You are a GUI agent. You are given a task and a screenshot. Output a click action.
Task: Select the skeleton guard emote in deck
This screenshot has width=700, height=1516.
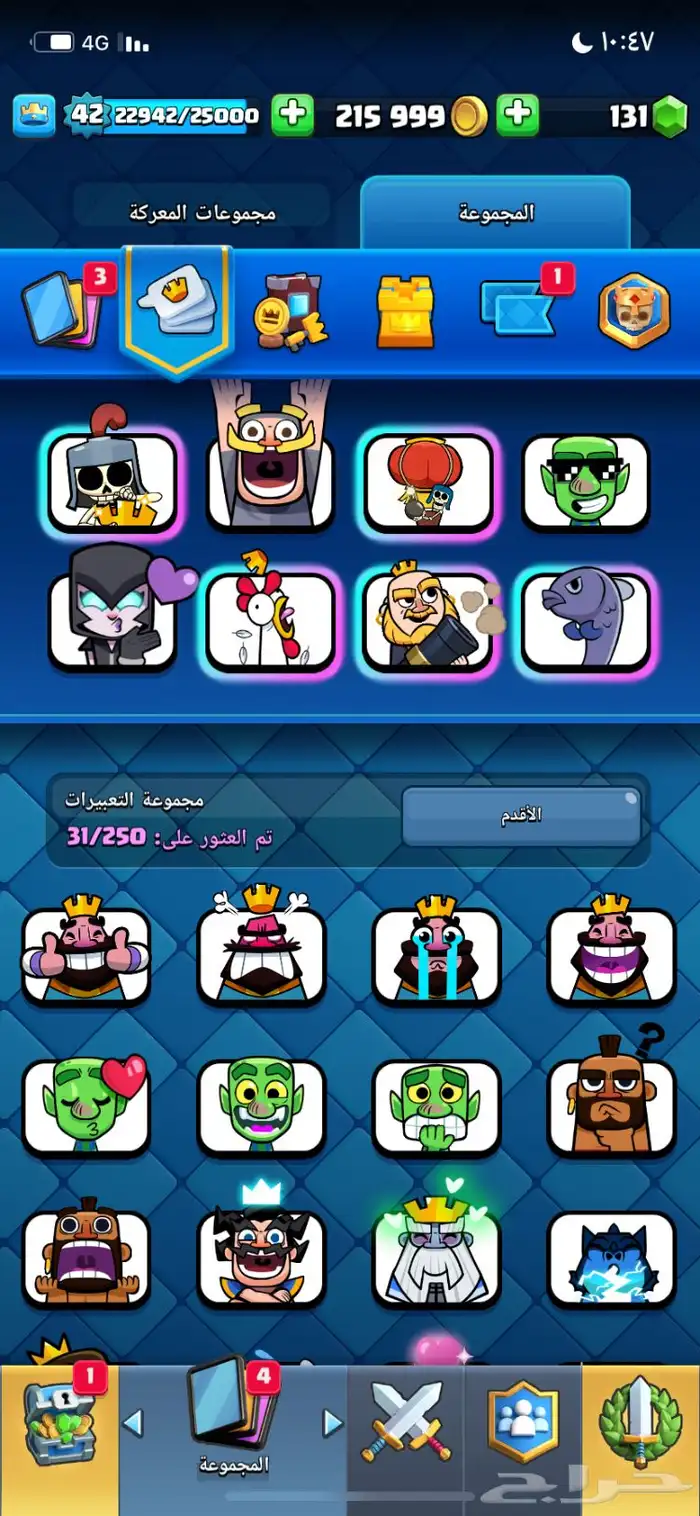point(112,481)
